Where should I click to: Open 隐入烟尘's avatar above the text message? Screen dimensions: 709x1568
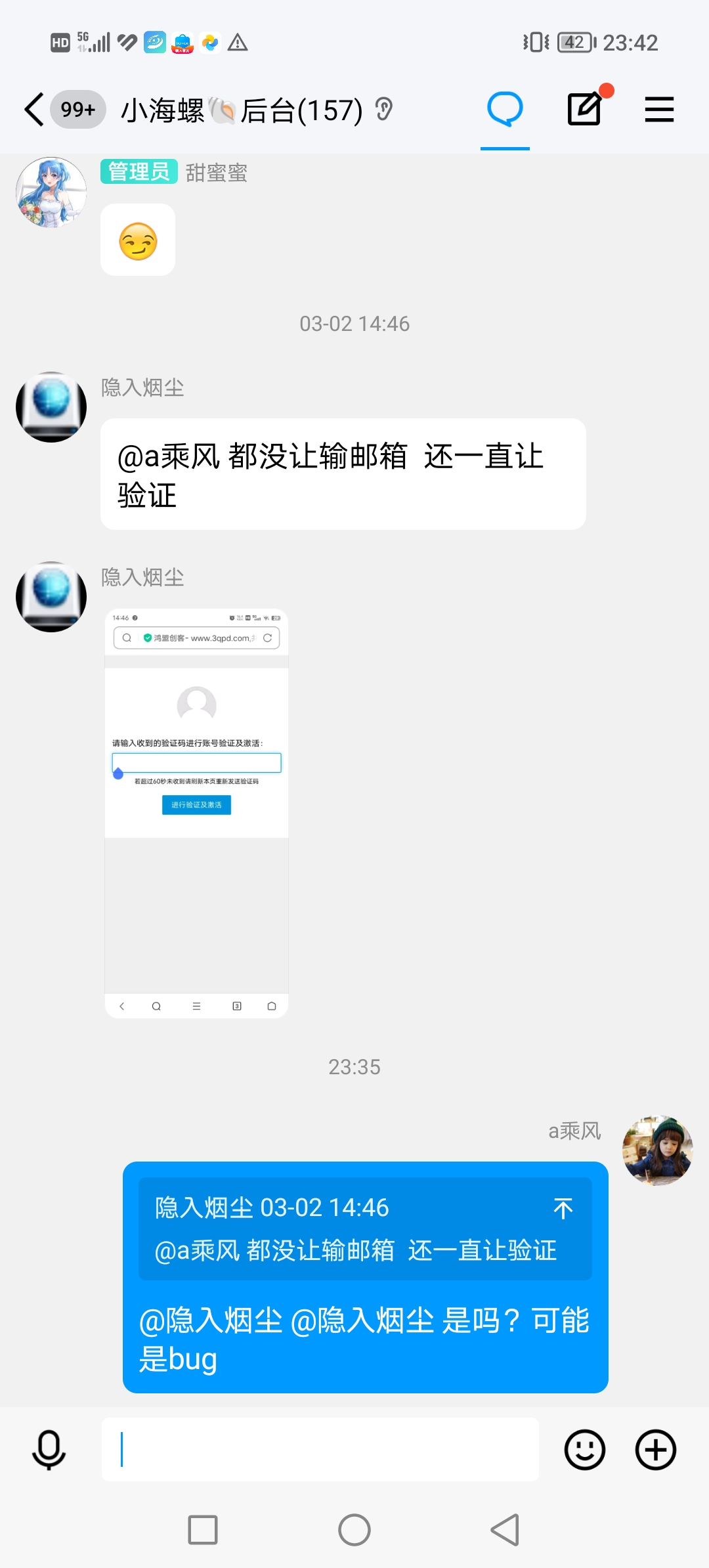coord(51,407)
